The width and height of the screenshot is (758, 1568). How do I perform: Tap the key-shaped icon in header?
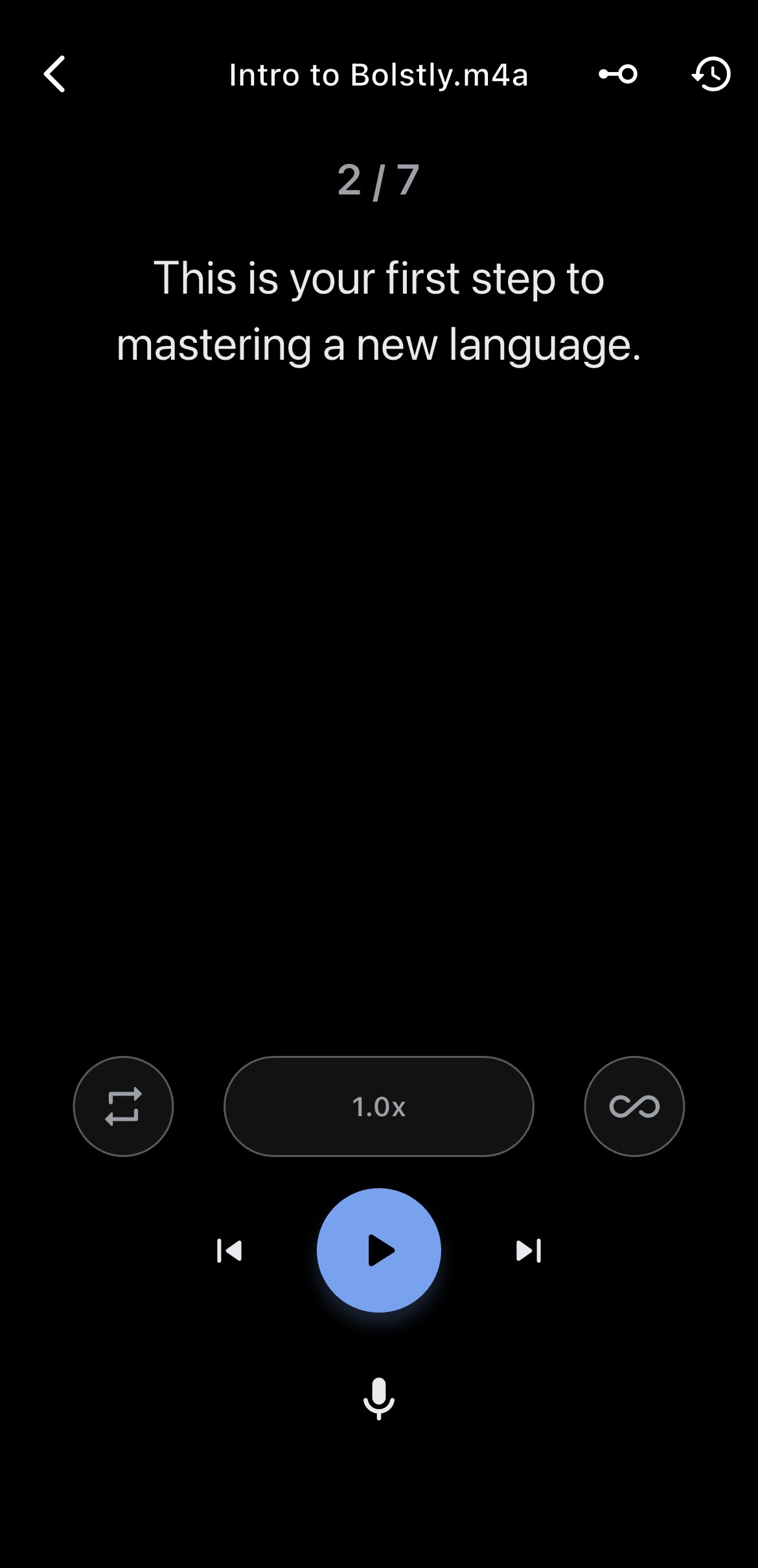pyautogui.click(x=618, y=75)
